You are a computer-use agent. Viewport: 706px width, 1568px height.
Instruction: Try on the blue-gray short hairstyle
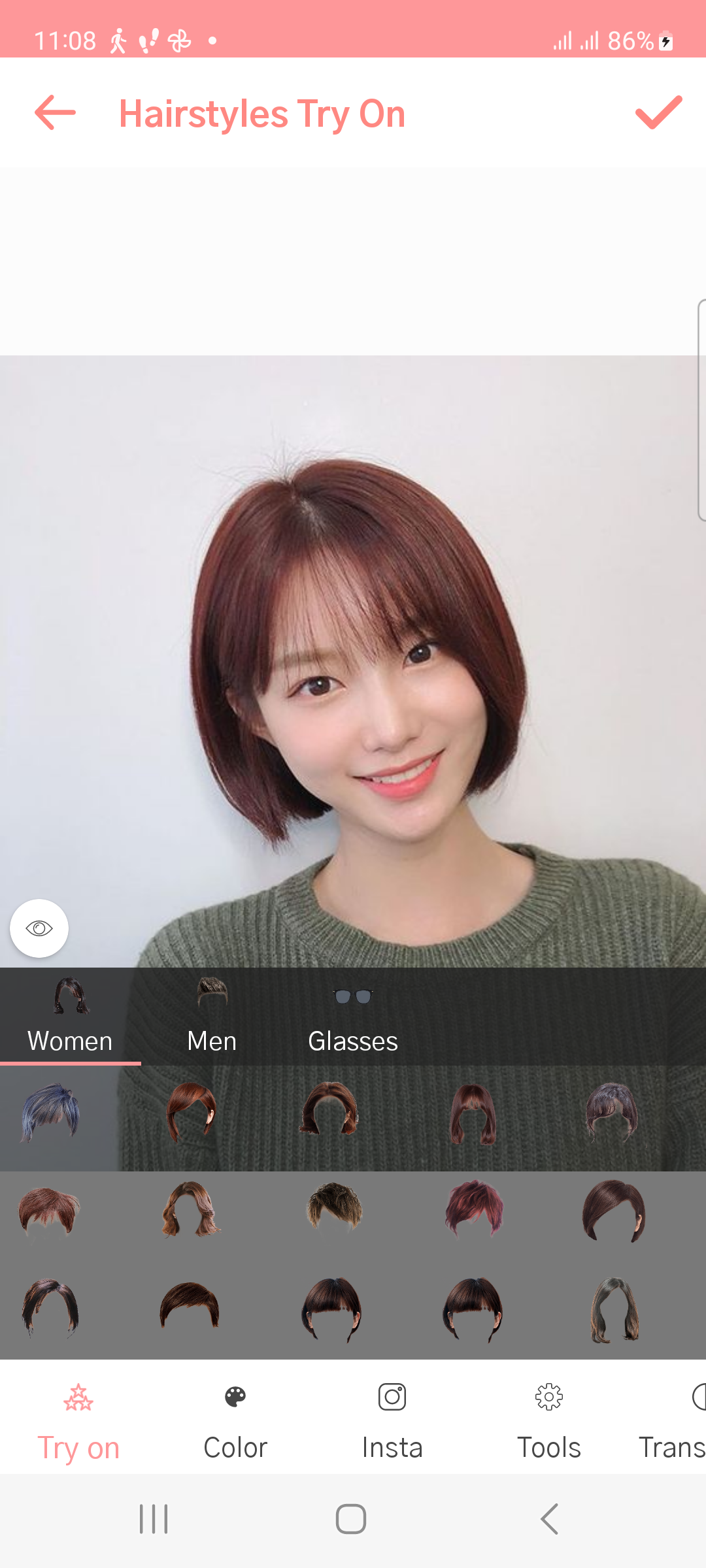point(50,1113)
